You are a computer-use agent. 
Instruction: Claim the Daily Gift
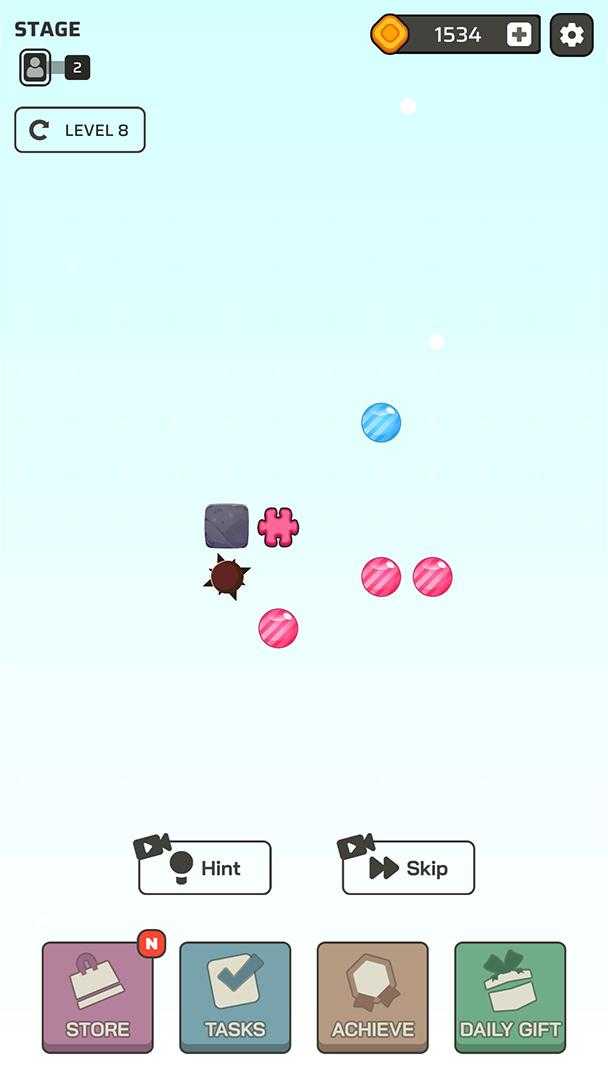(510, 997)
